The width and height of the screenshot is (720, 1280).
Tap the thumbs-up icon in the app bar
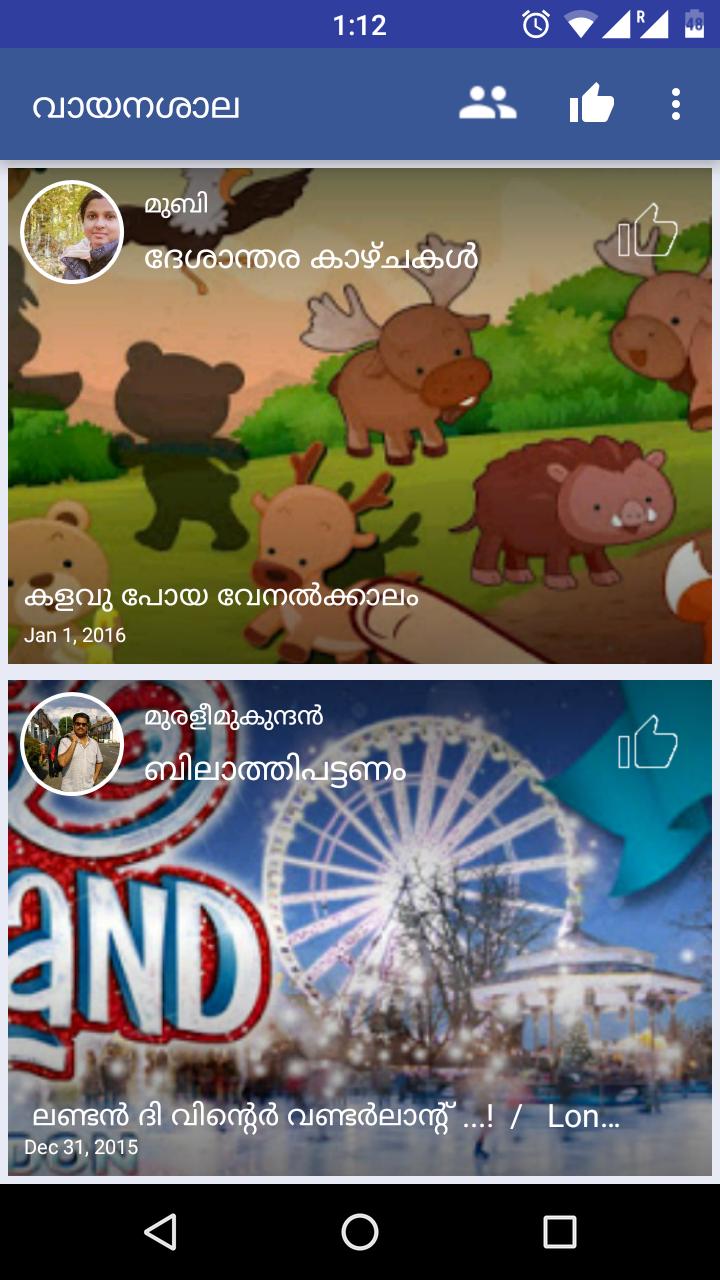591,104
